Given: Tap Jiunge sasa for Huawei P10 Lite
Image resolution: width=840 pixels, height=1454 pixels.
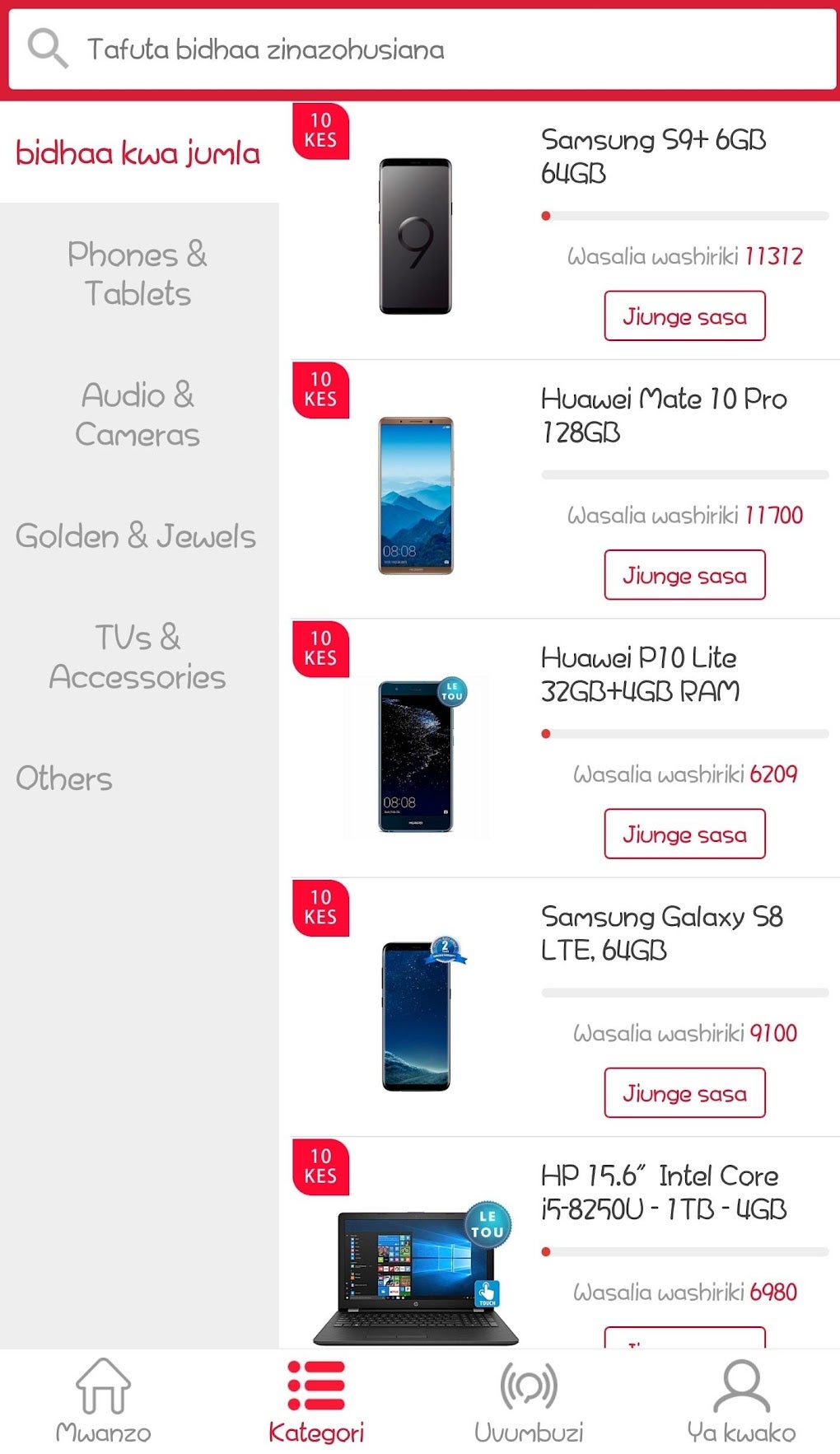Looking at the screenshot, I should coord(684,834).
